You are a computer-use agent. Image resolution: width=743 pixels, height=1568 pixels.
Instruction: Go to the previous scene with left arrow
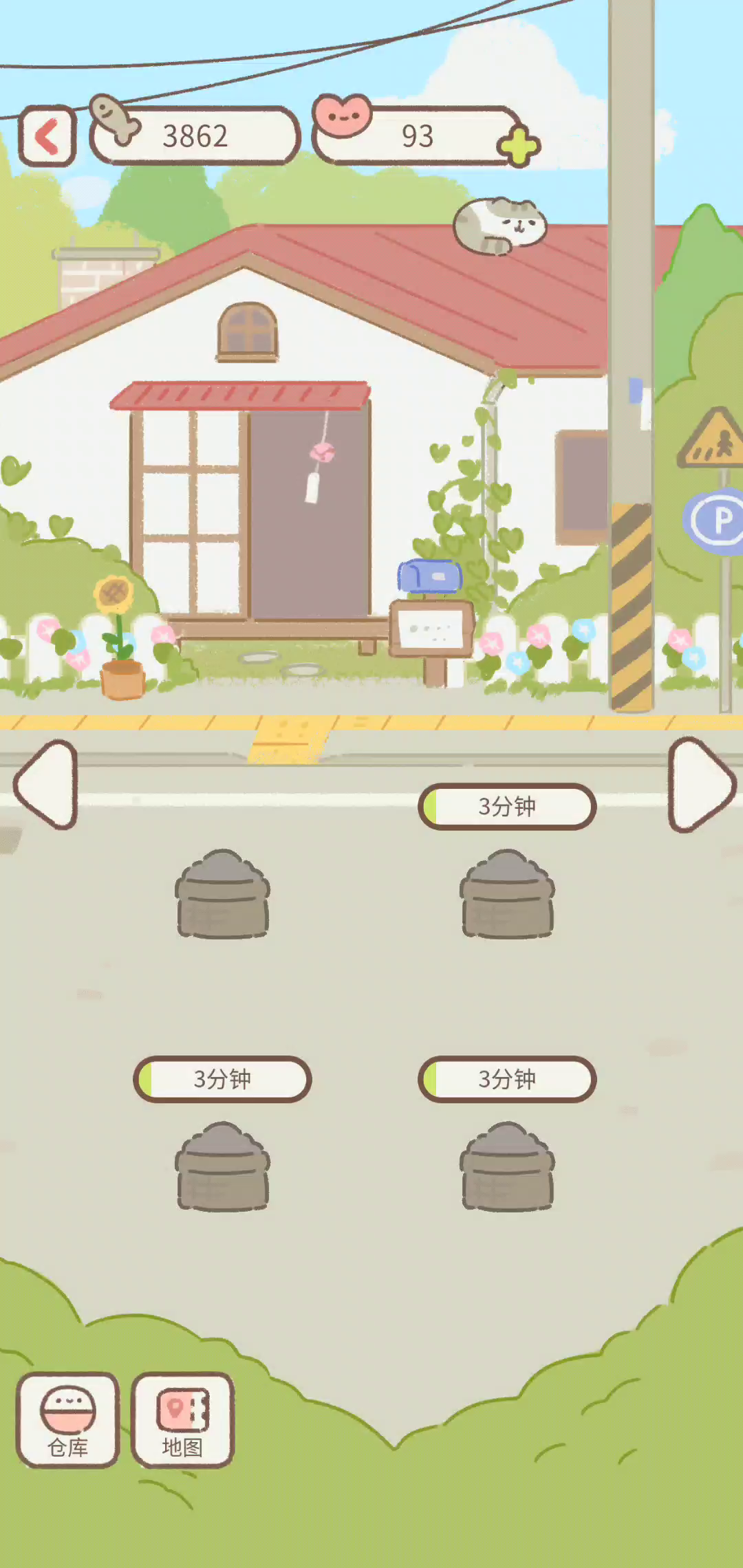tap(46, 785)
